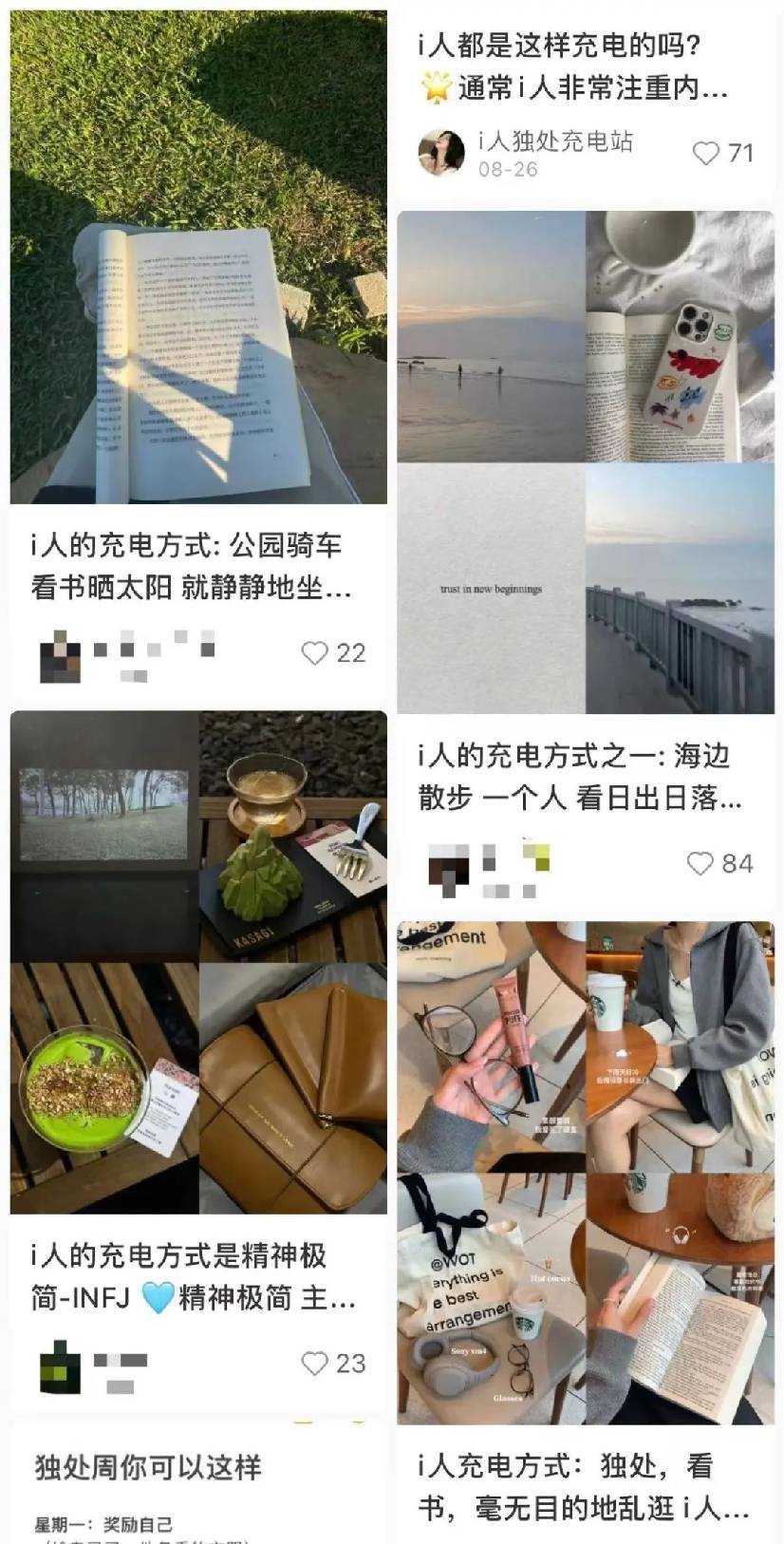Open the open-book-on-grass post
The width and height of the screenshot is (784, 1544).
click(198, 256)
